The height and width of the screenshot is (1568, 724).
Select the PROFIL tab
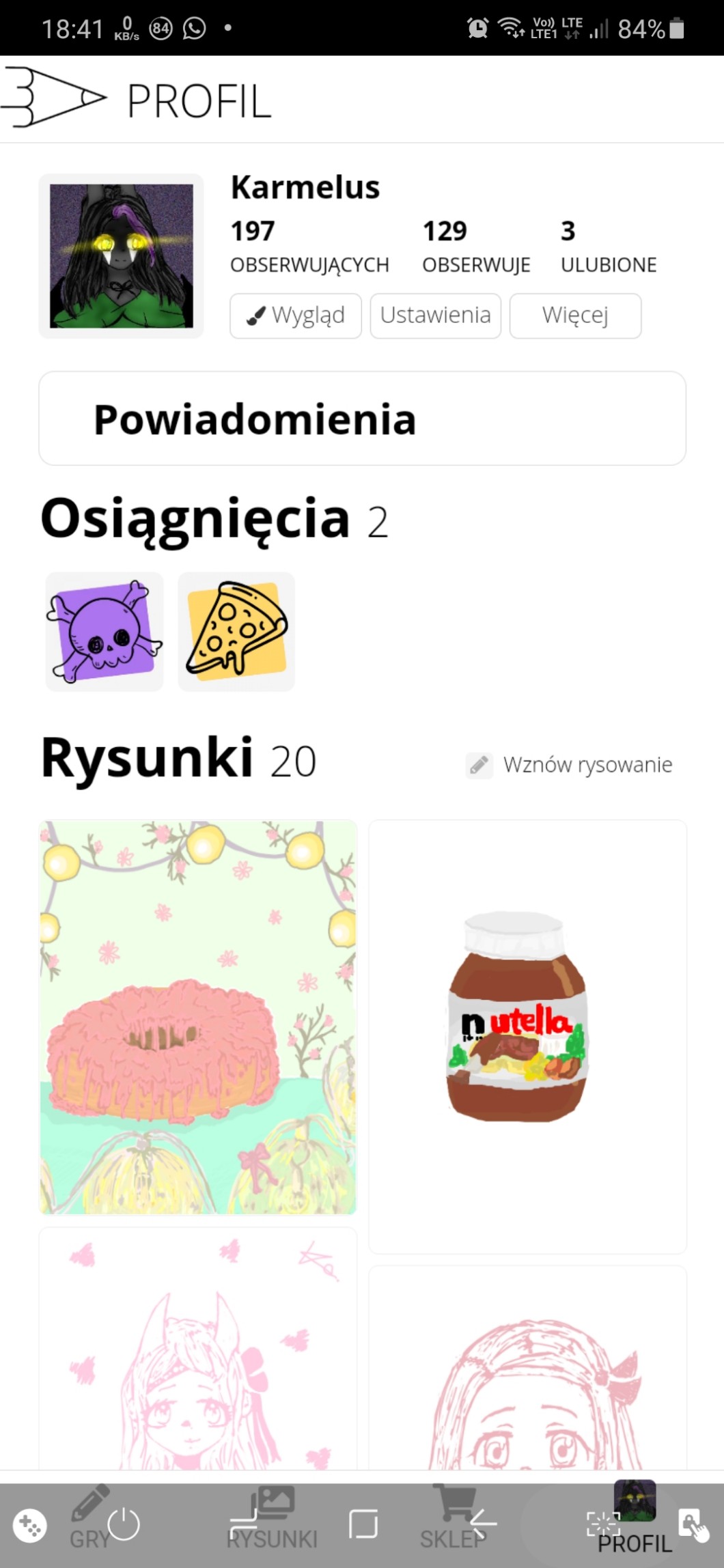[634, 1520]
